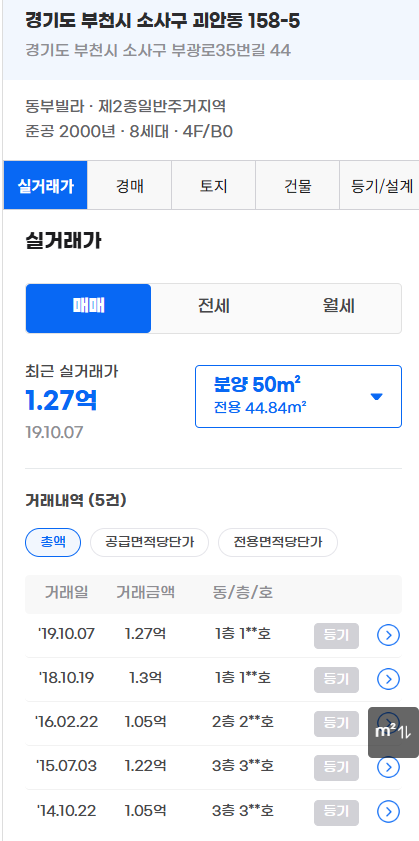The image size is (419, 841).
Task: Select the 매매 segment
Action: [89, 308]
